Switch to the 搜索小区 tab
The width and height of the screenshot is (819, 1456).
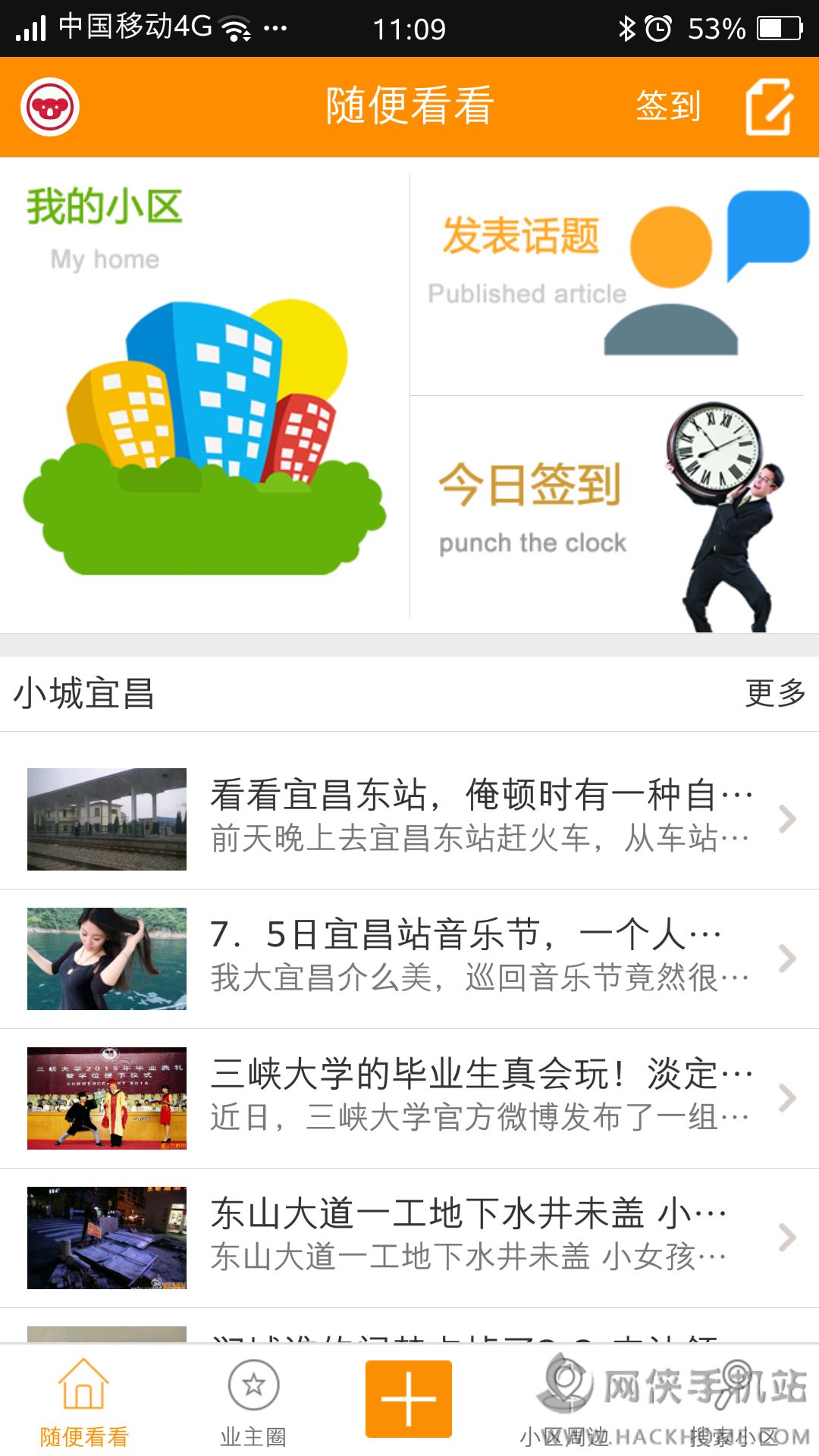[734, 1403]
